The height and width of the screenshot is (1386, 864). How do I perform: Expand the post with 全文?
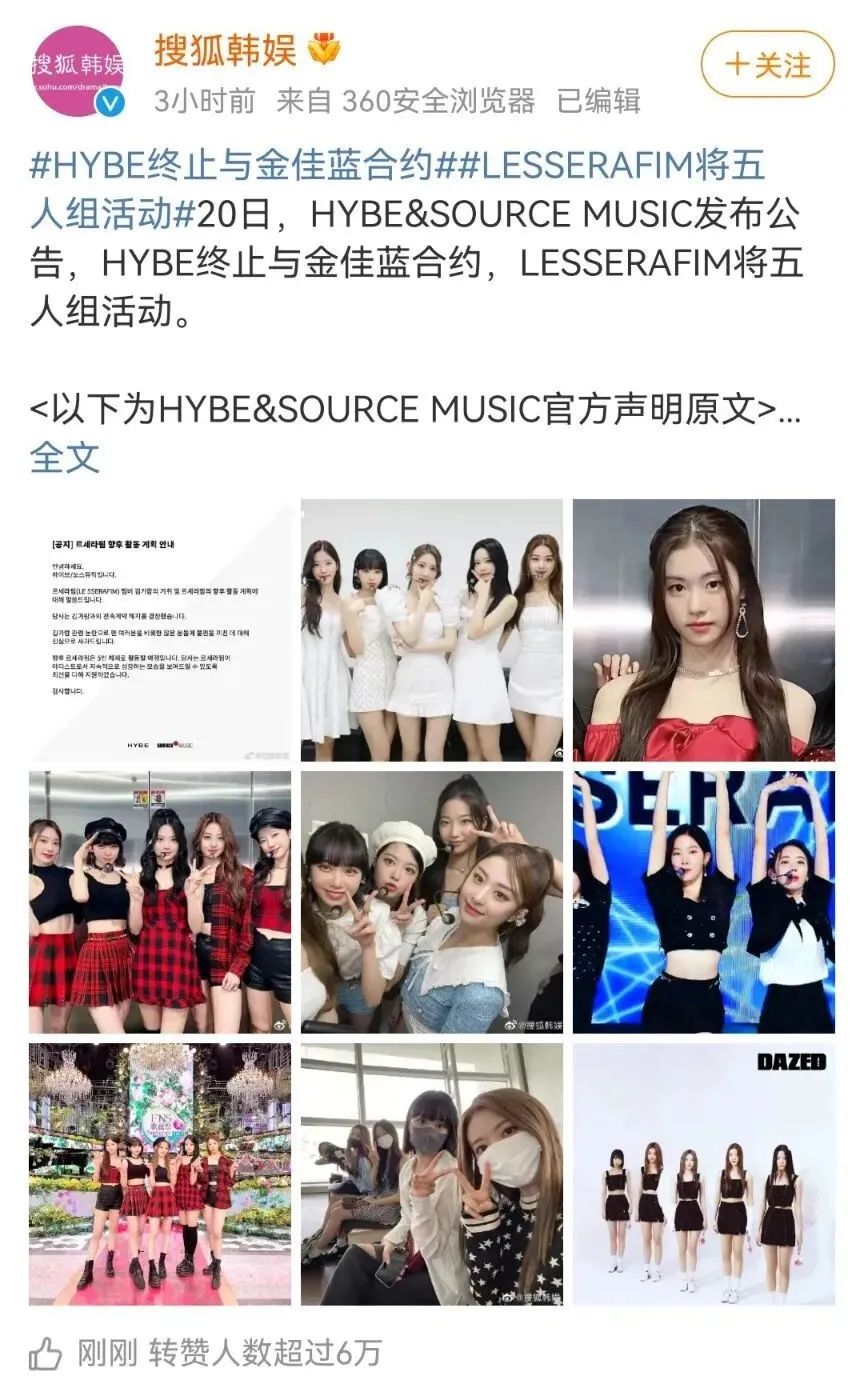click(65, 457)
